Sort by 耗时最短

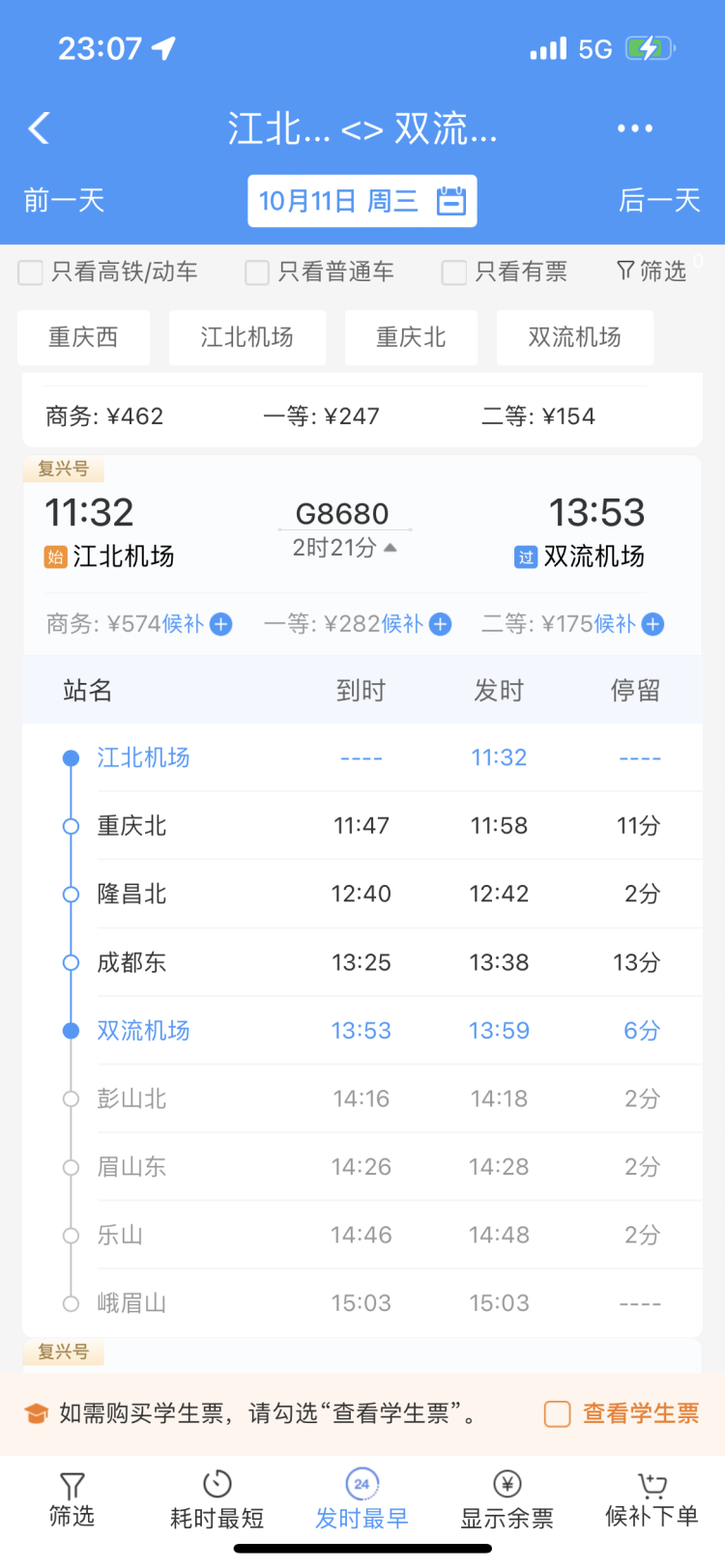coord(217,1498)
